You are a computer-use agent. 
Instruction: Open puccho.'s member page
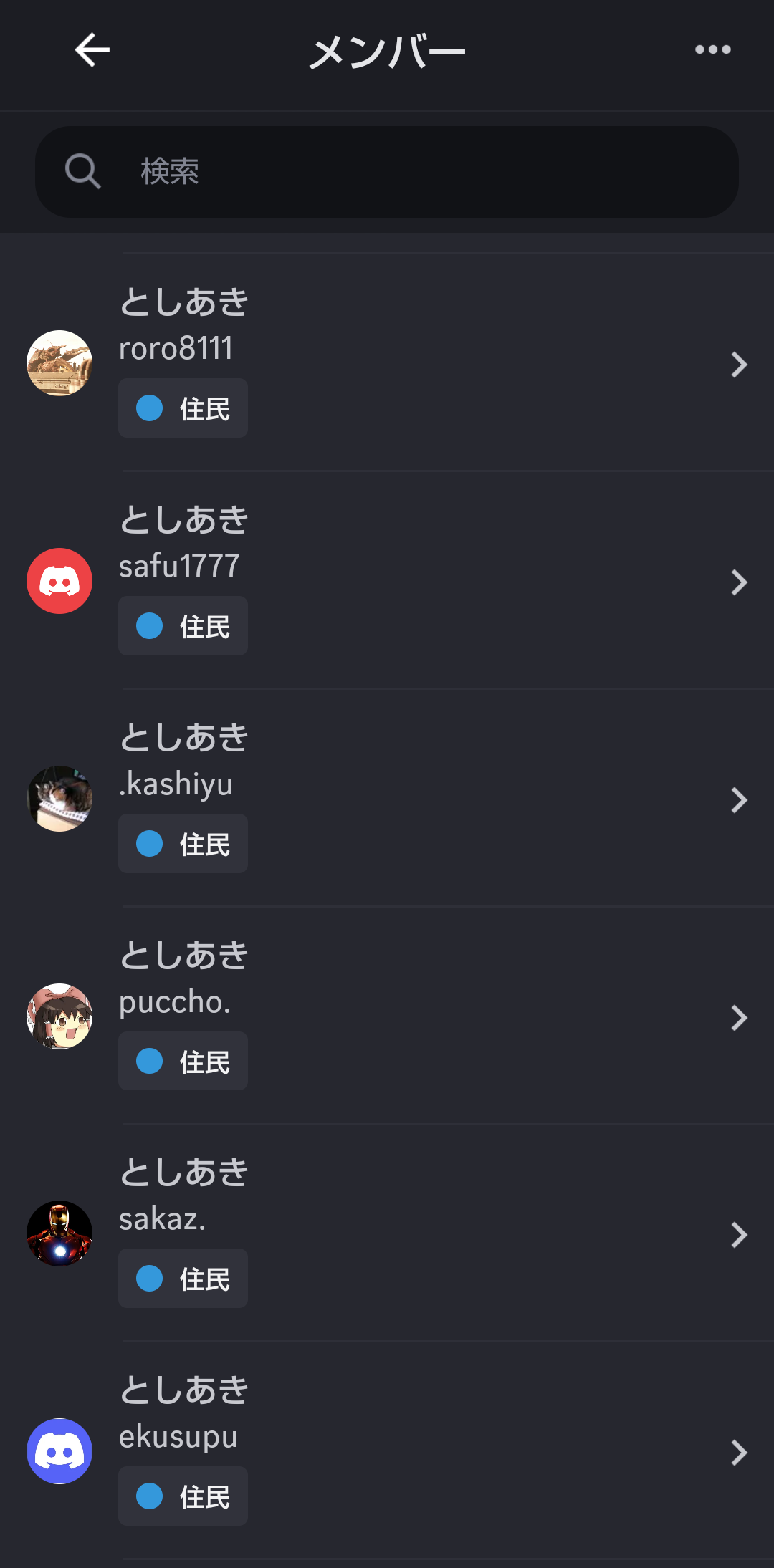(387, 1016)
